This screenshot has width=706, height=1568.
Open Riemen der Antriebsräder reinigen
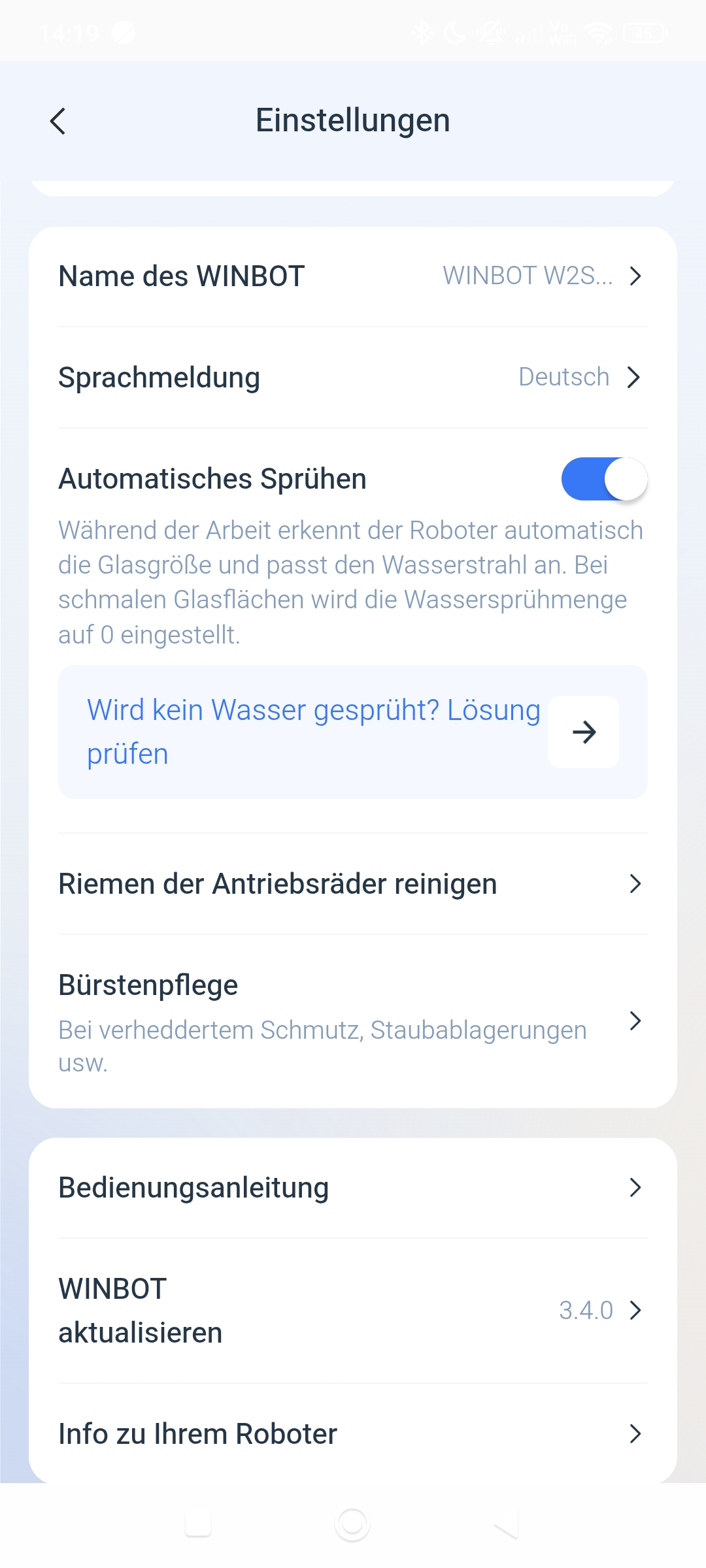[352, 884]
